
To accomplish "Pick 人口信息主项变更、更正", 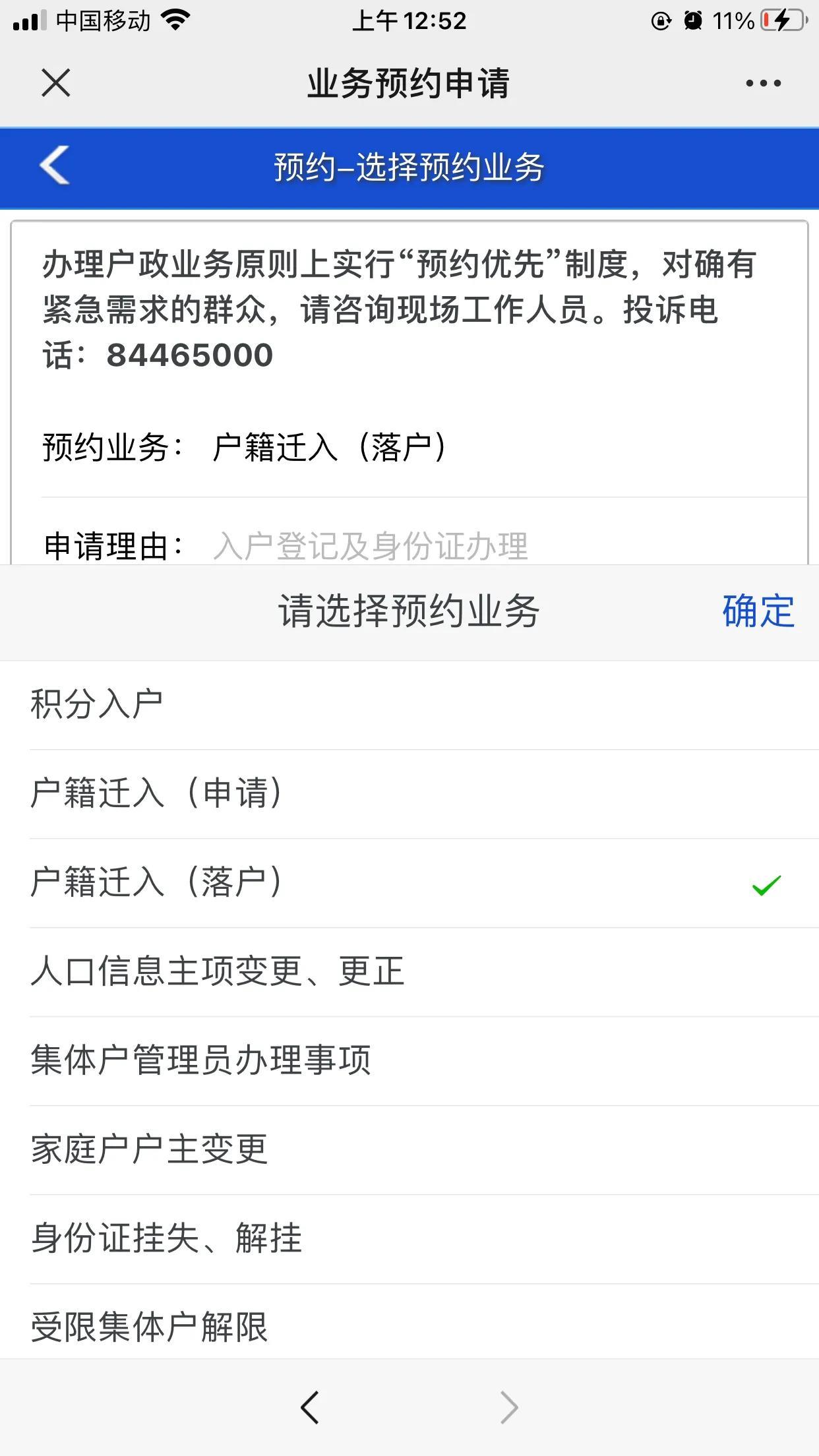I will pyautogui.click(x=409, y=971).
